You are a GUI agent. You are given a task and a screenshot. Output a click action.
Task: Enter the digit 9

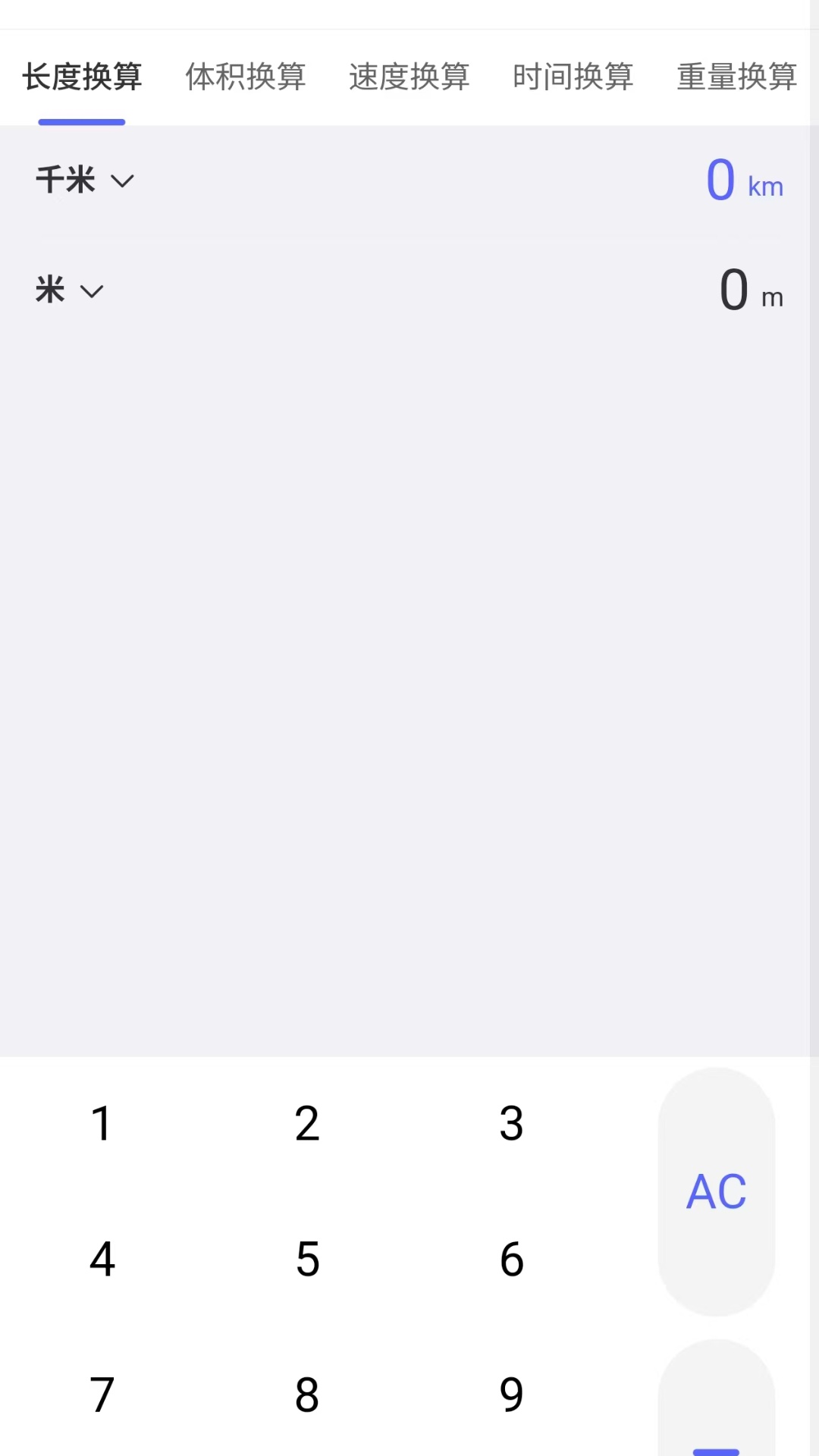click(x=512, y=1395)
